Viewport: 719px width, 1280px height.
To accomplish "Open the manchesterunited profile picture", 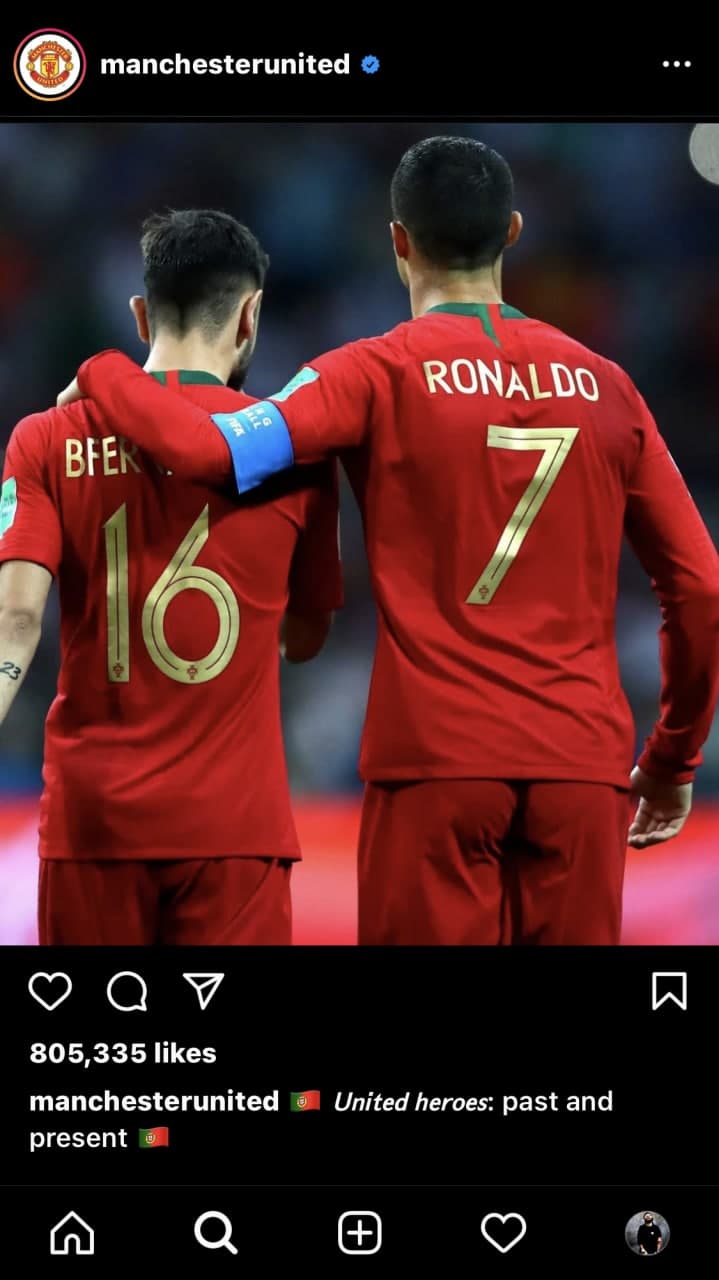I will [x=49, y=64].
